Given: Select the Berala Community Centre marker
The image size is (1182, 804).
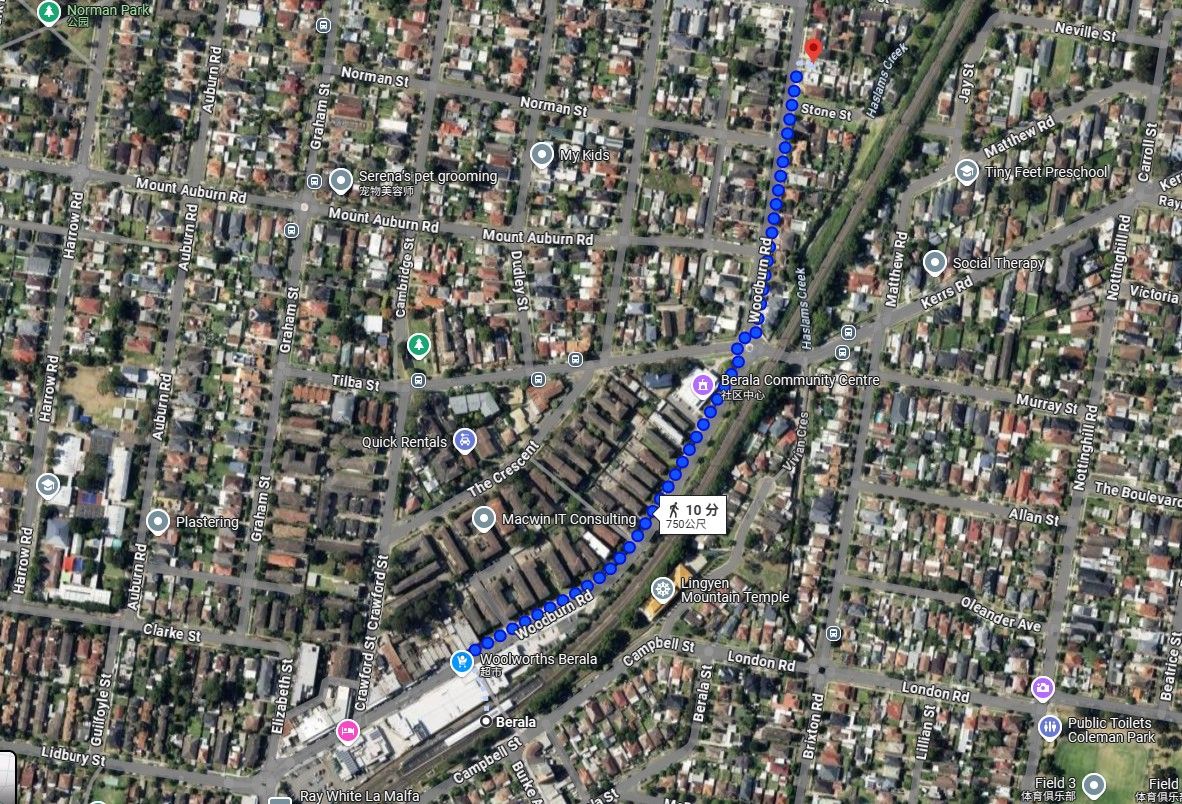Looking at the screenshot, I should [703, 383].
